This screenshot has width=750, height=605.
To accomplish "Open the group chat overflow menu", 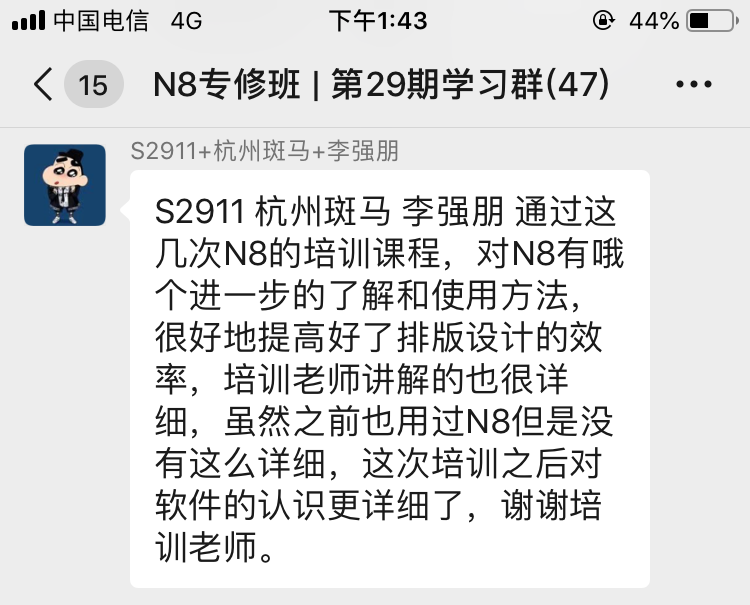I will click(693, 85).
